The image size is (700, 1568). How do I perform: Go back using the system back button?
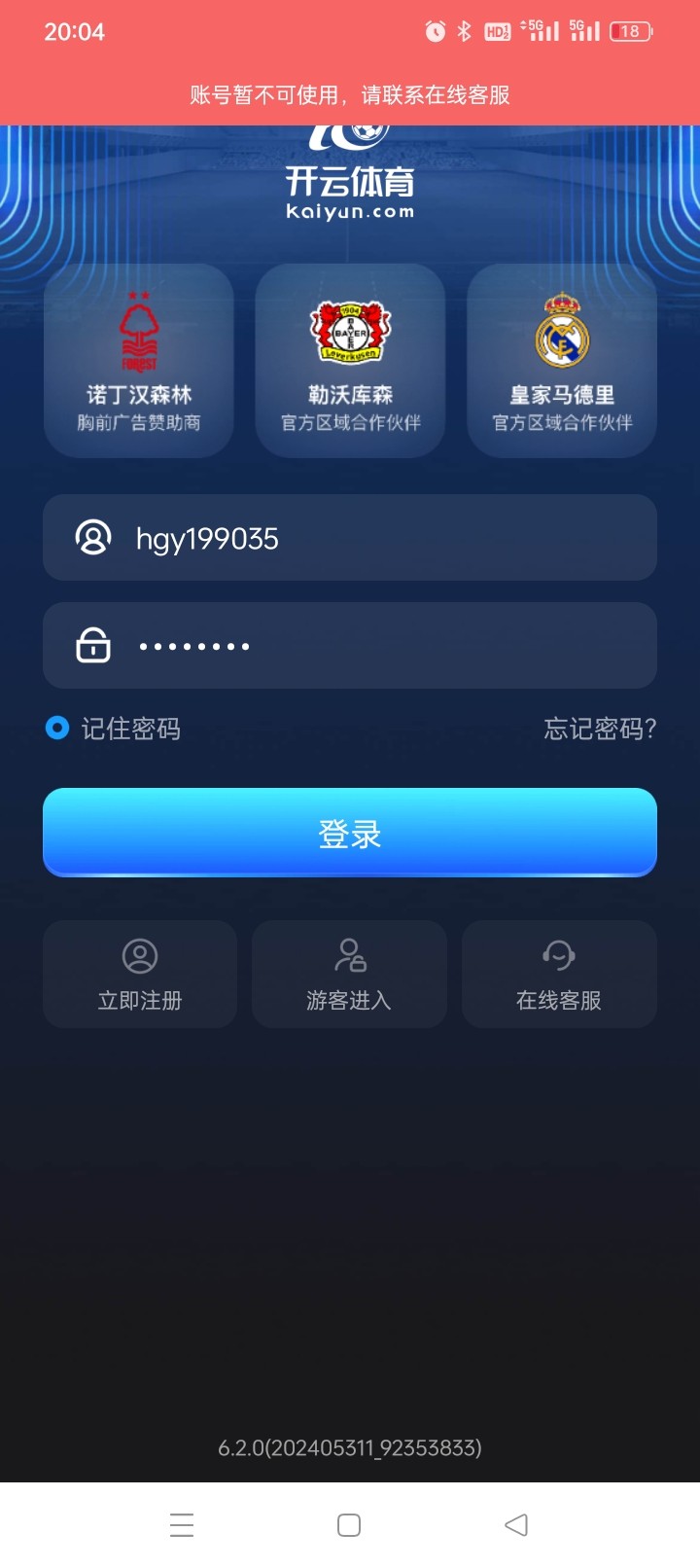pos(516,1524)
